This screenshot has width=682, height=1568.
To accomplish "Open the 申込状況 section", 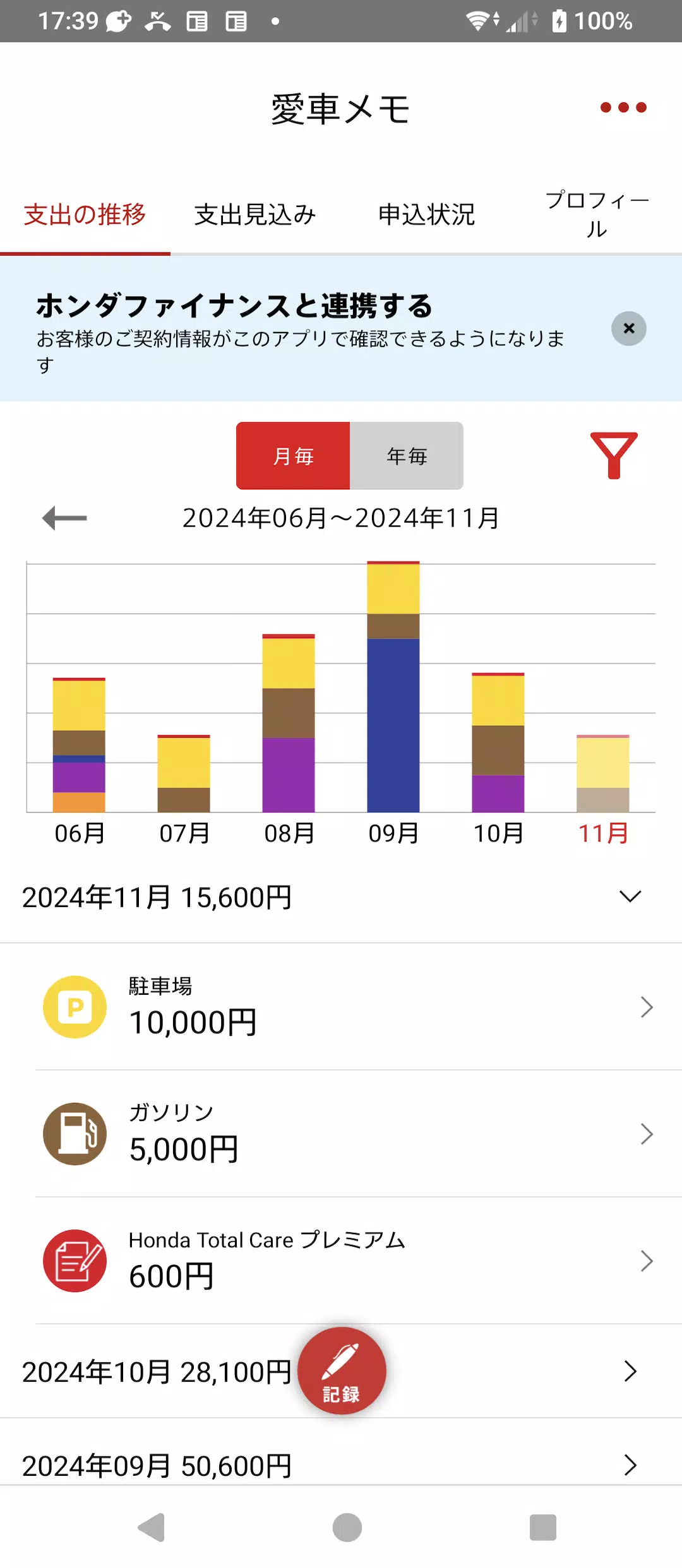I will [426, 215].
